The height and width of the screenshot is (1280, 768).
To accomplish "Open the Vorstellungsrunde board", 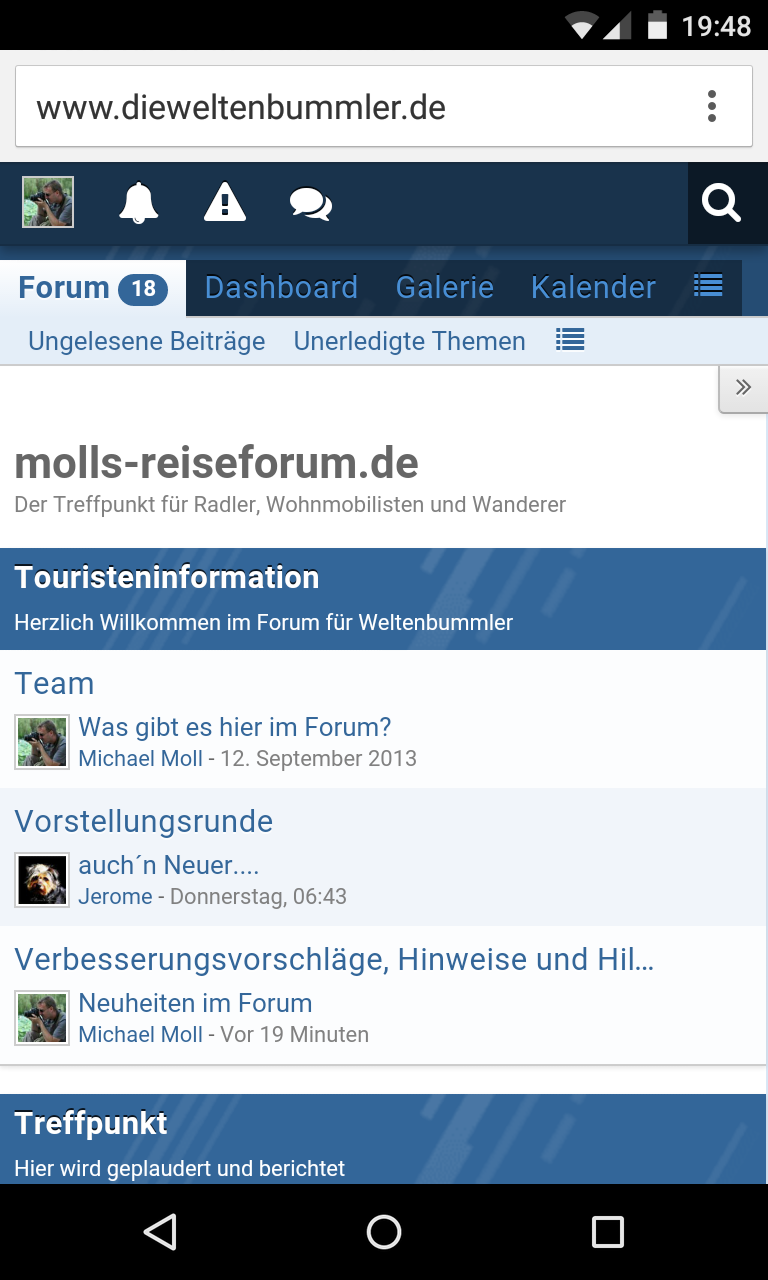I will (143, 821).
